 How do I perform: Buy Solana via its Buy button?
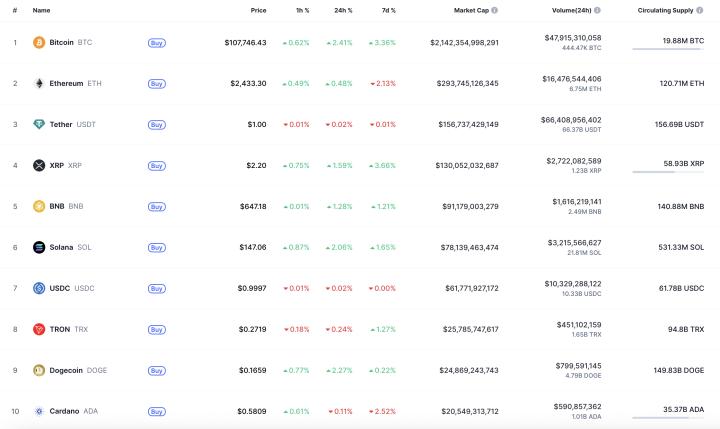156,247
